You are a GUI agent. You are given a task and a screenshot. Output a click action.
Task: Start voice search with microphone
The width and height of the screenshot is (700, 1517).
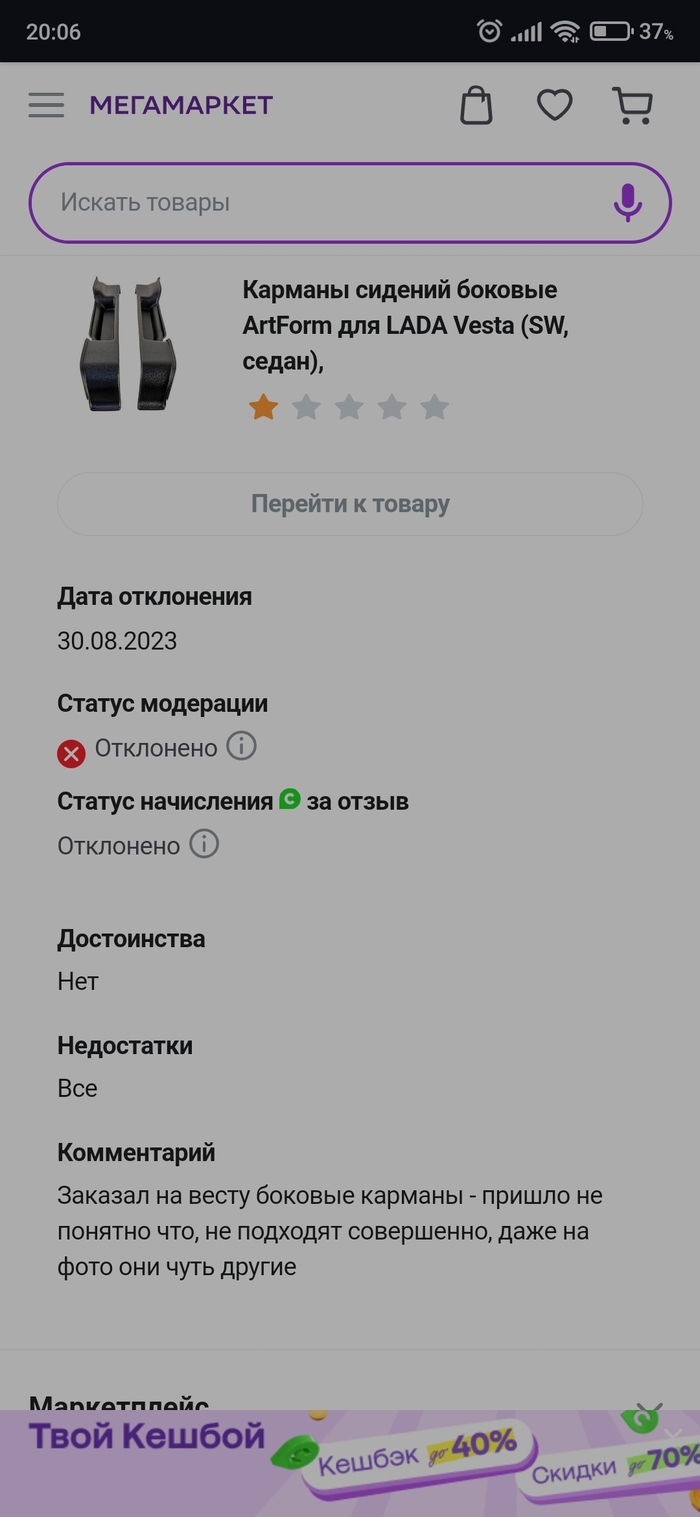pyautogui.click(x=627, y=203)
